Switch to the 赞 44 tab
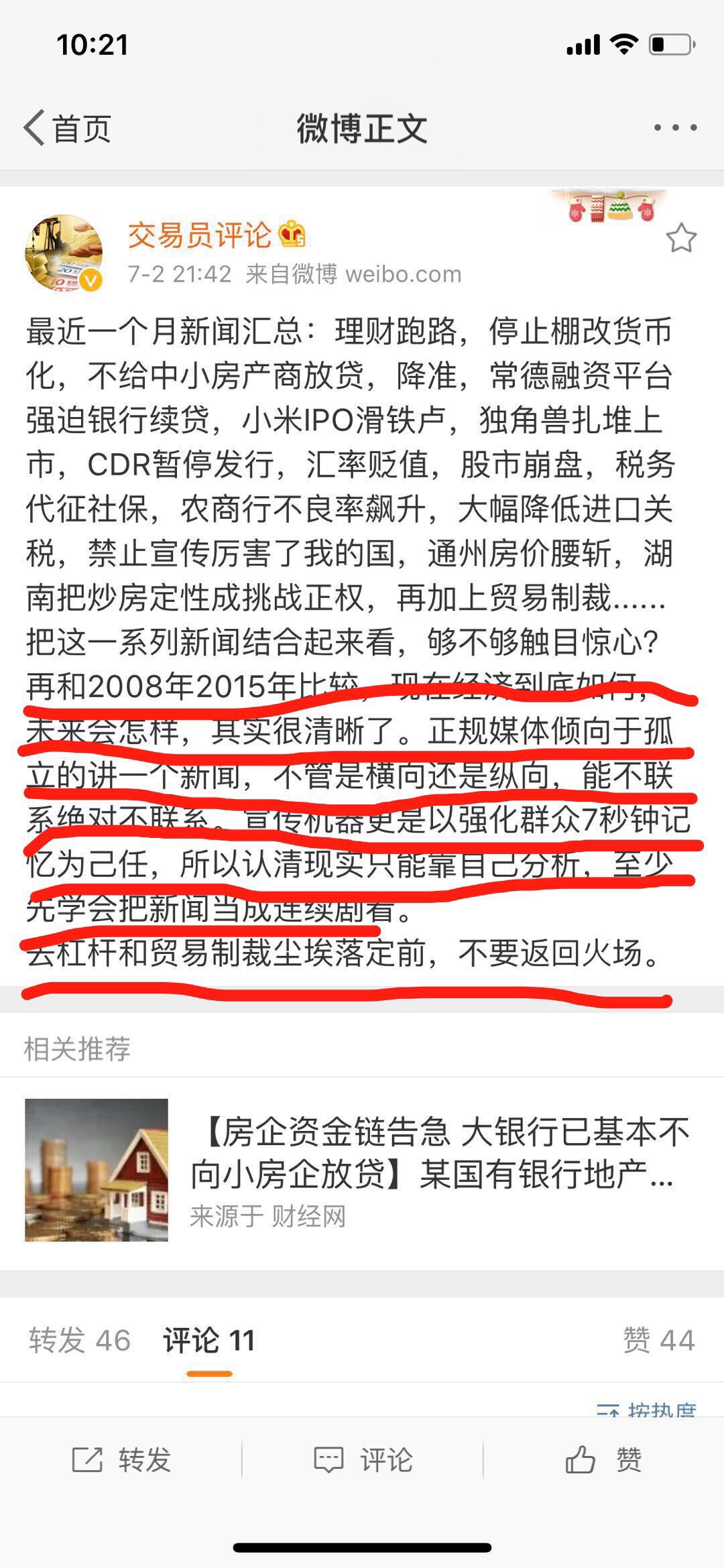Viewport: 724px width, 1568px height. coord(659,1340)
